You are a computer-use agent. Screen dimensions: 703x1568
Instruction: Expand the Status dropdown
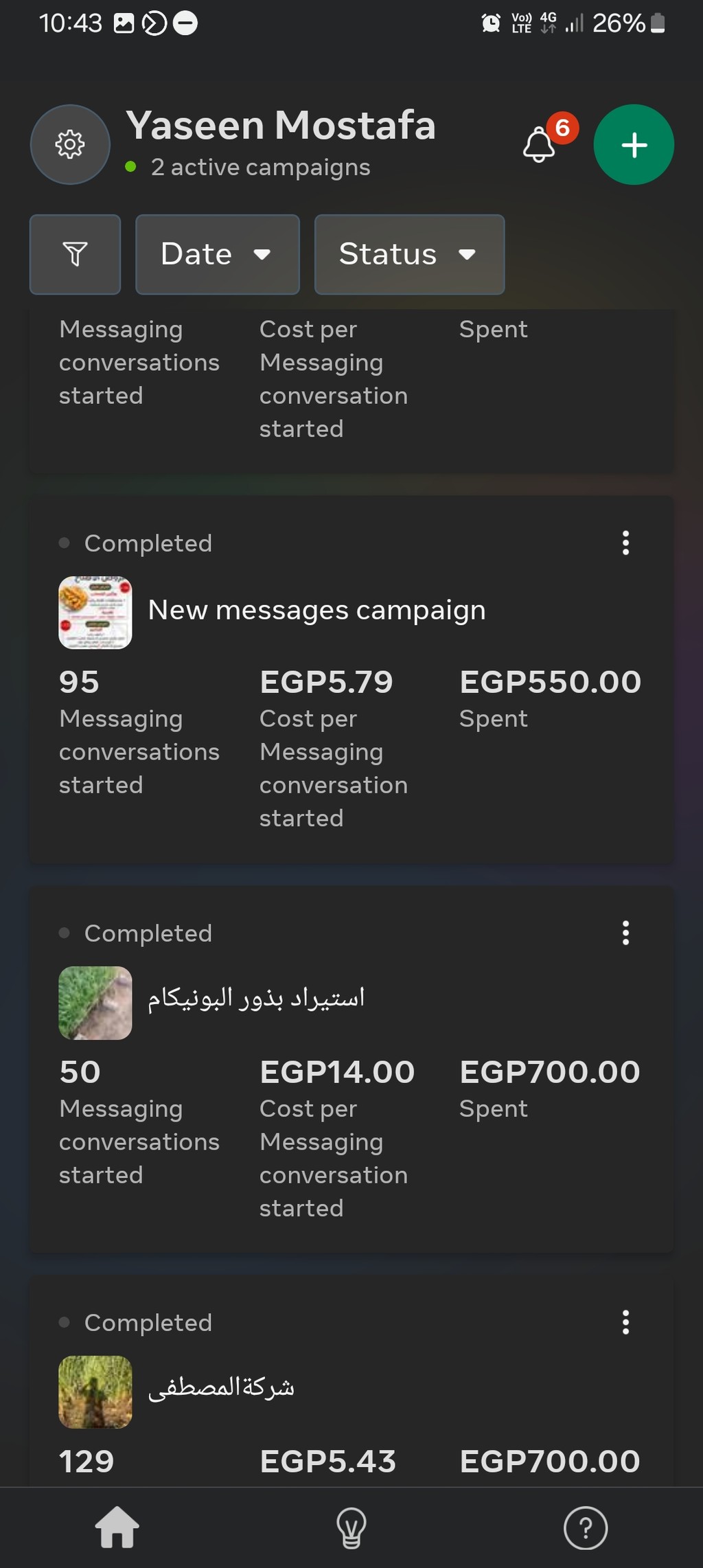point(410,254)
